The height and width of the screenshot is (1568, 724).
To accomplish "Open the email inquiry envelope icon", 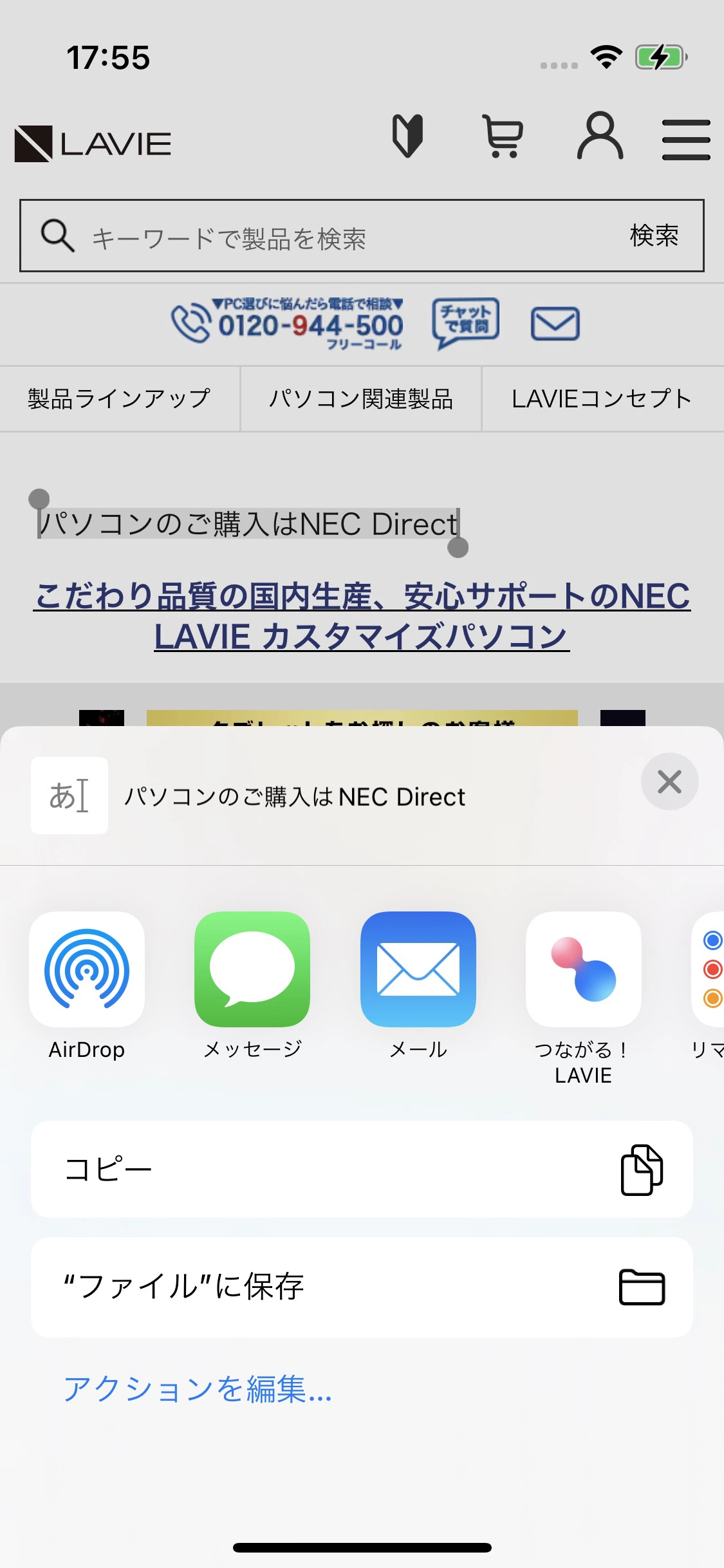I will pos(555,323).
